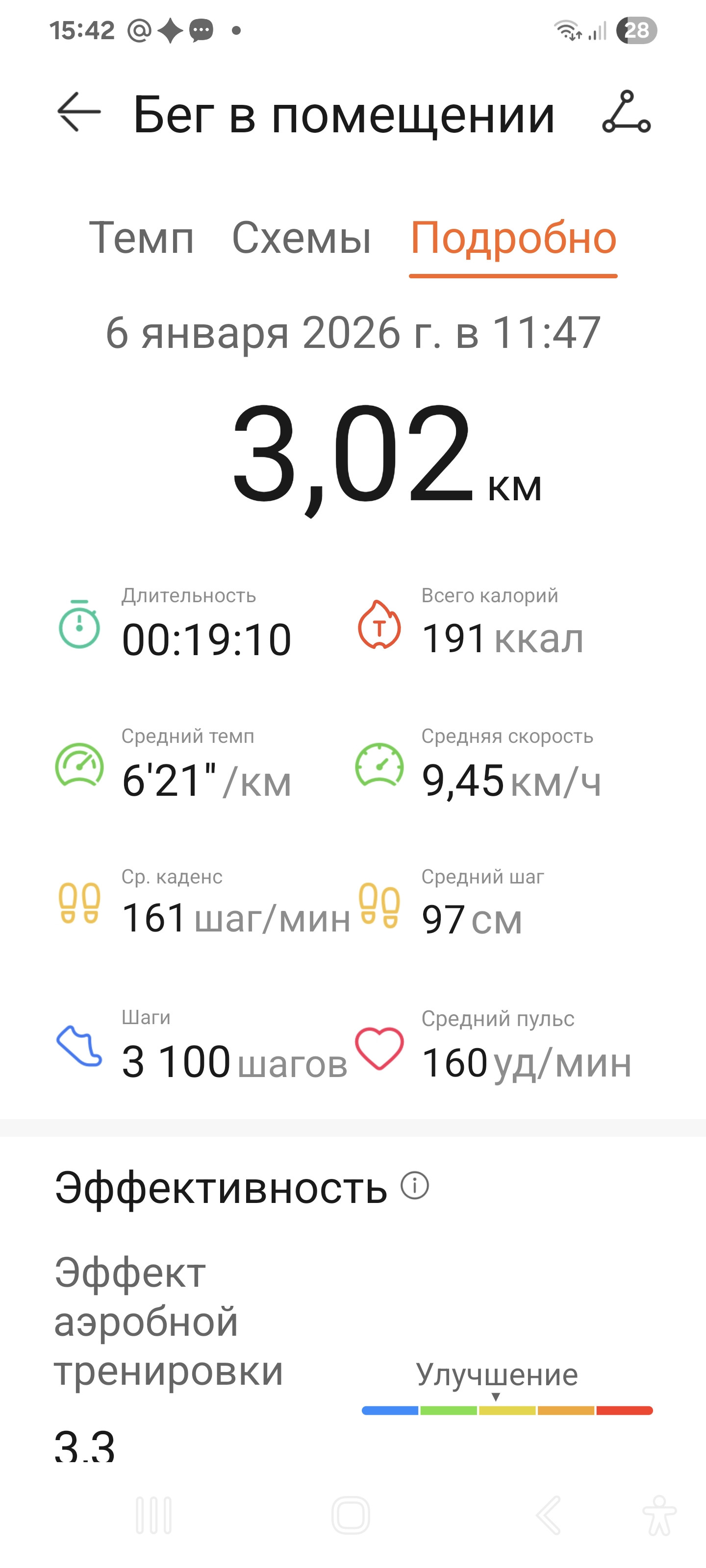This screenshot has height=1568, width=706.
Task: Open the accessibility shortcut button
Action: pyautogui.click(x=659, y=1515)
